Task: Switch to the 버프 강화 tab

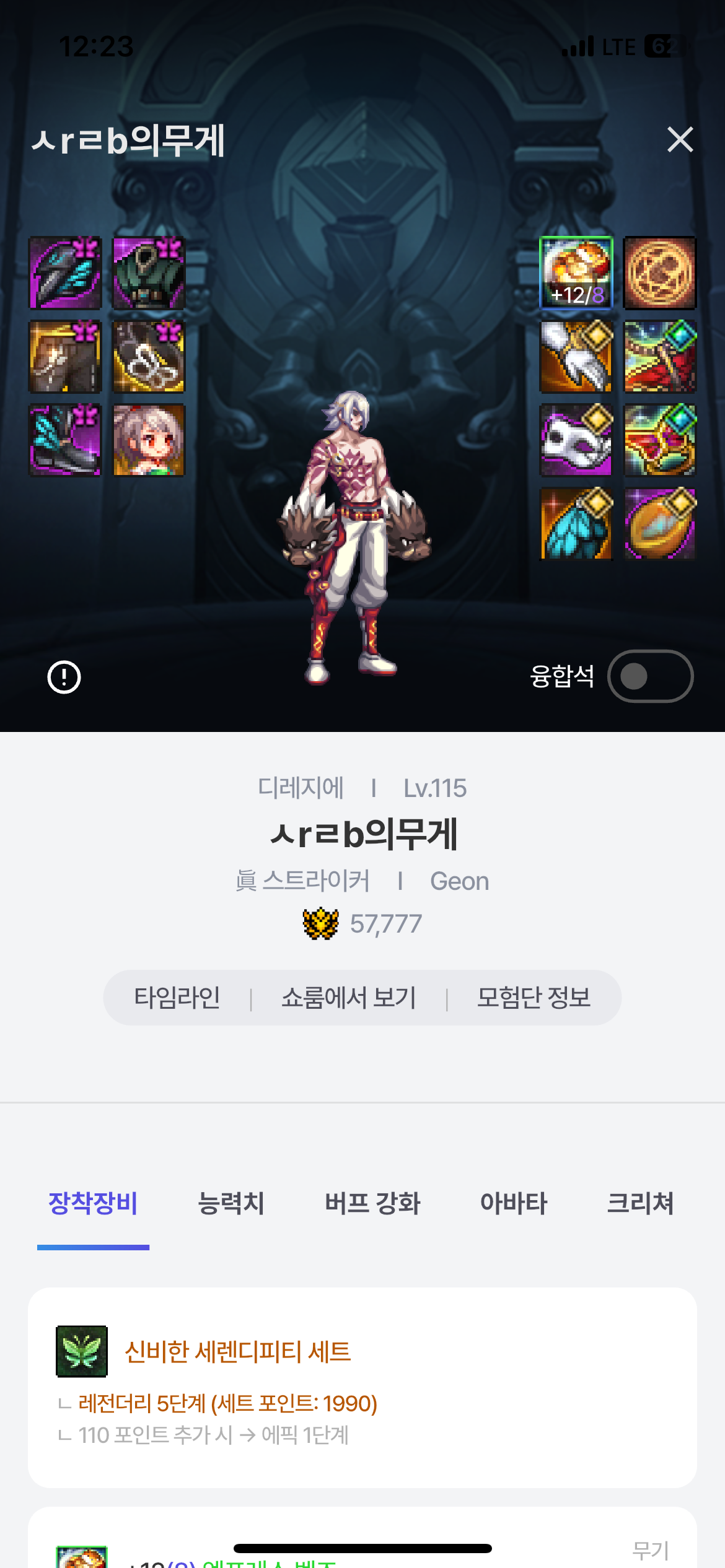Action: tap(372, 1203)
